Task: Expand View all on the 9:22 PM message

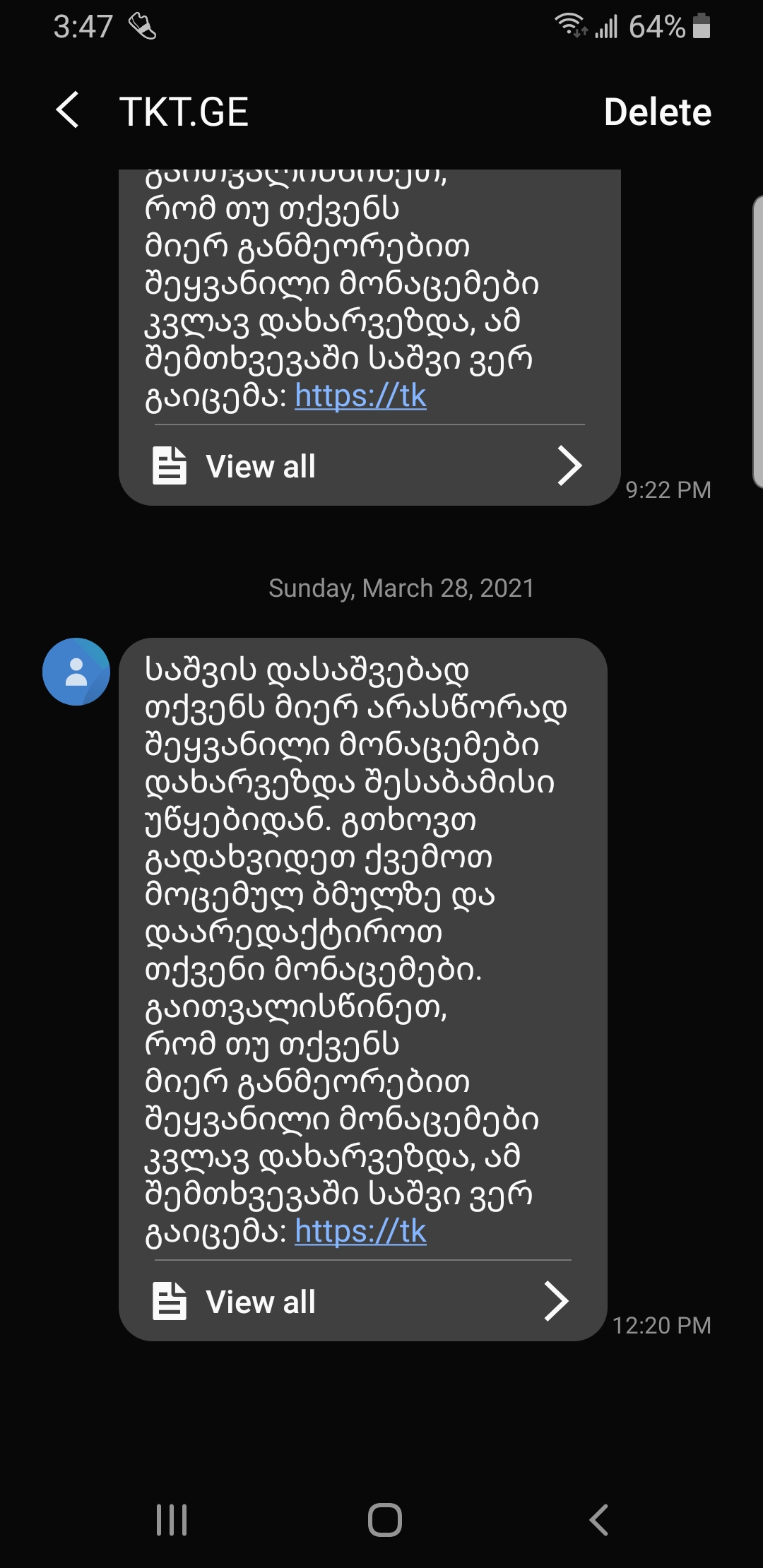Action: (367, 466)
